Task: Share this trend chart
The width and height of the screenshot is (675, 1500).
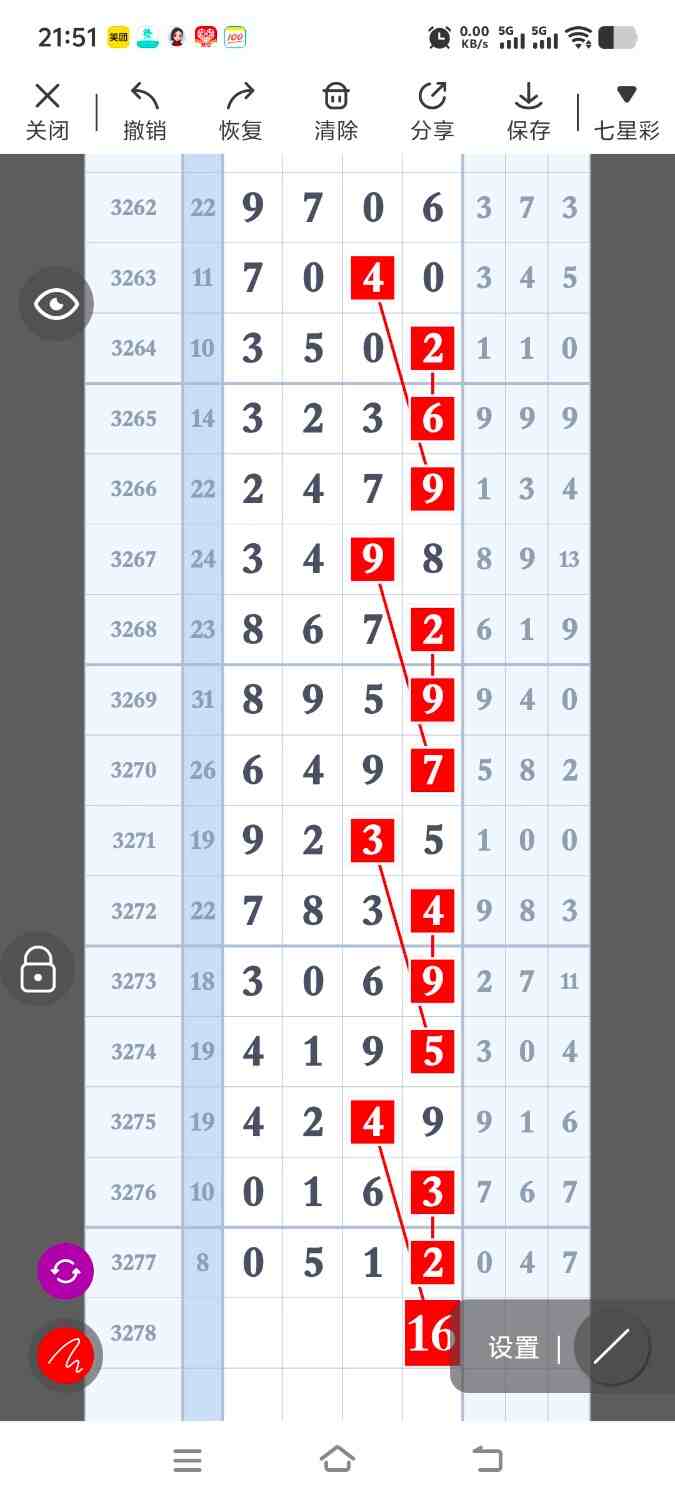Action: (x=432, y=111)
